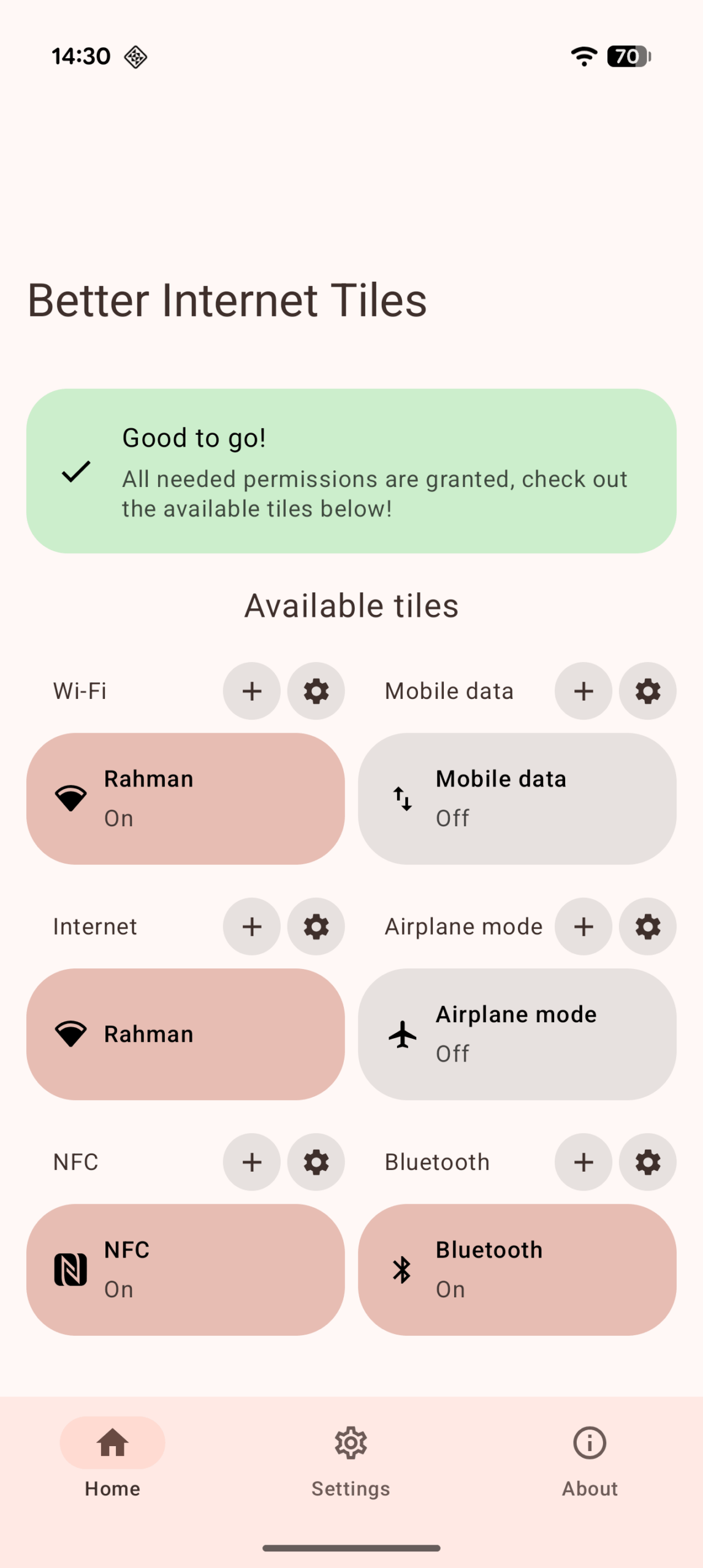Click the plus icon next to NFC

point(251,1162)
